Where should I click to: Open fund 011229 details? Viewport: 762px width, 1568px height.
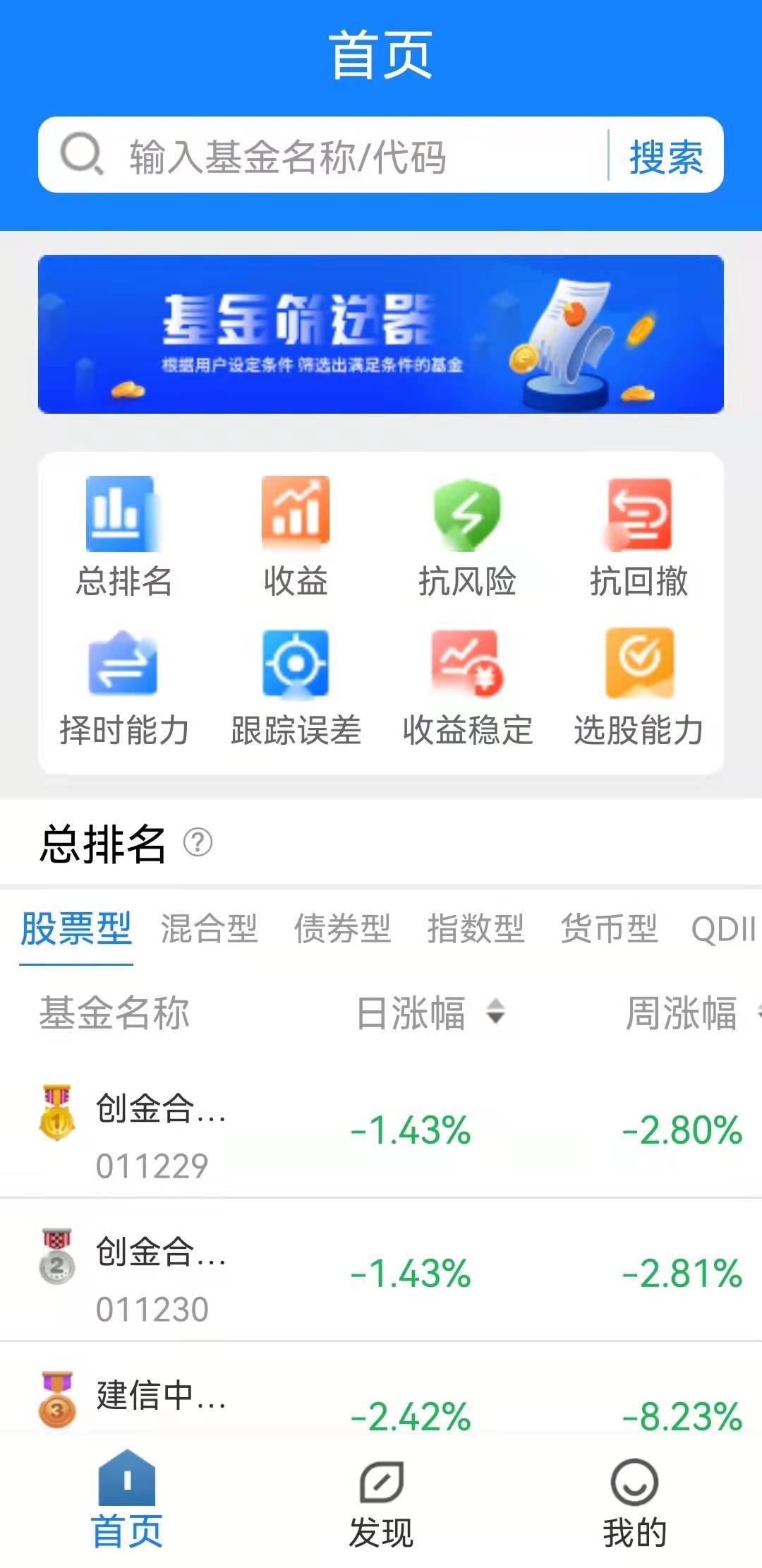(161, 1128)
